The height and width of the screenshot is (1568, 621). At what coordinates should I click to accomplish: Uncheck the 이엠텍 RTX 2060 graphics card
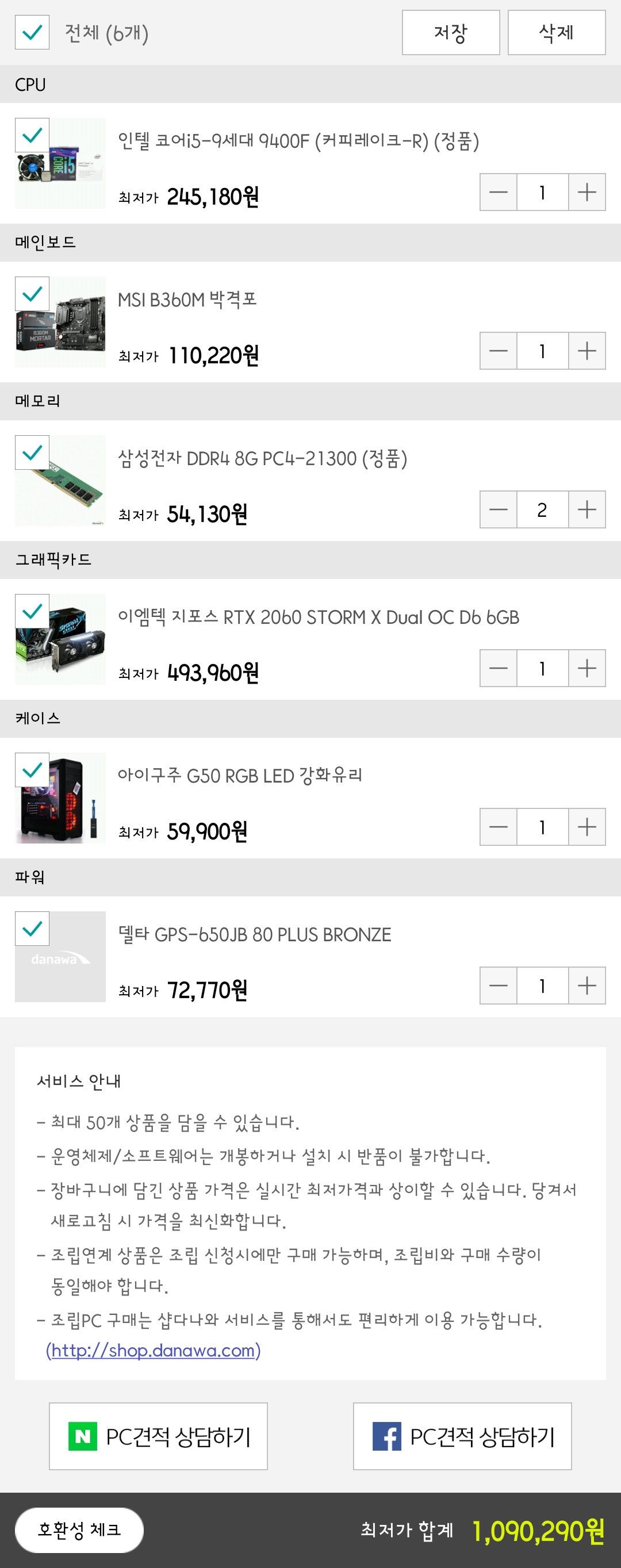point(32,611)
